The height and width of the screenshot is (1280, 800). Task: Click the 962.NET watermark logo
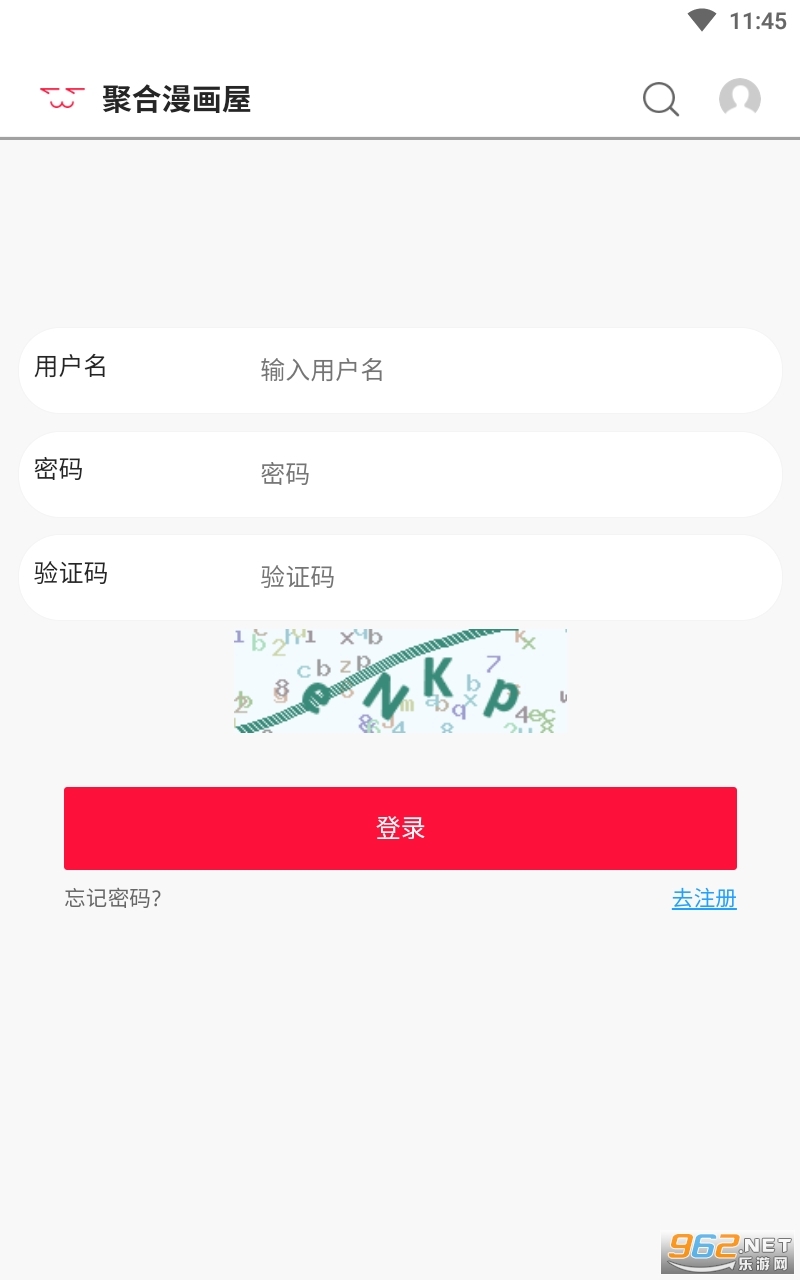tap(727, 1249)
